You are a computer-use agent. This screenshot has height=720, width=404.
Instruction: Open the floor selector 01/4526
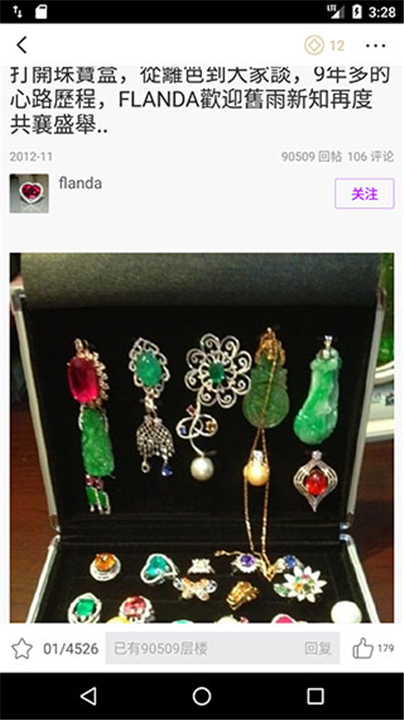71,649
